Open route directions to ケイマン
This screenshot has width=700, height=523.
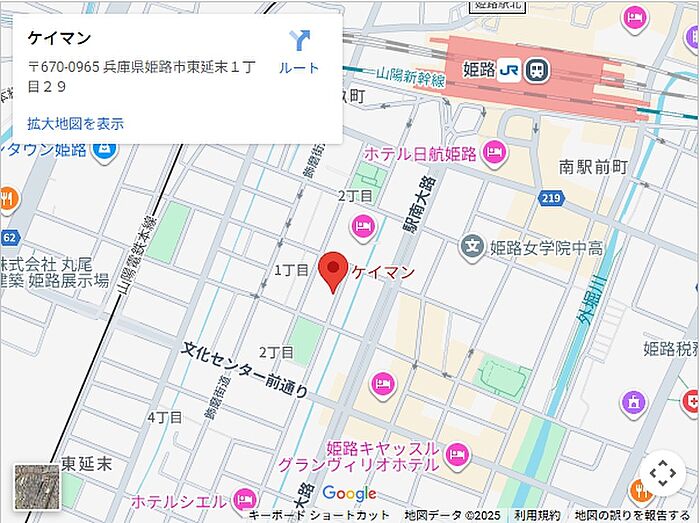[299, 52]
